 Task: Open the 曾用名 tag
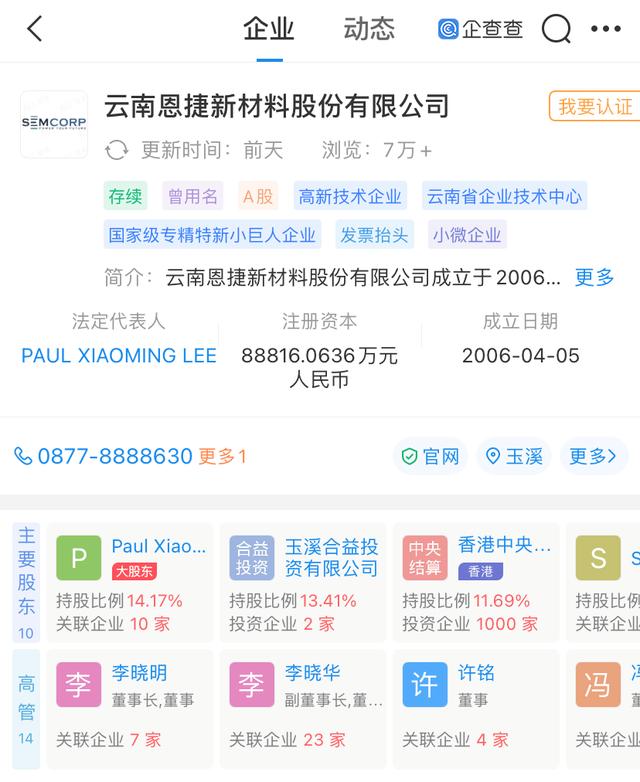point(193,196)
